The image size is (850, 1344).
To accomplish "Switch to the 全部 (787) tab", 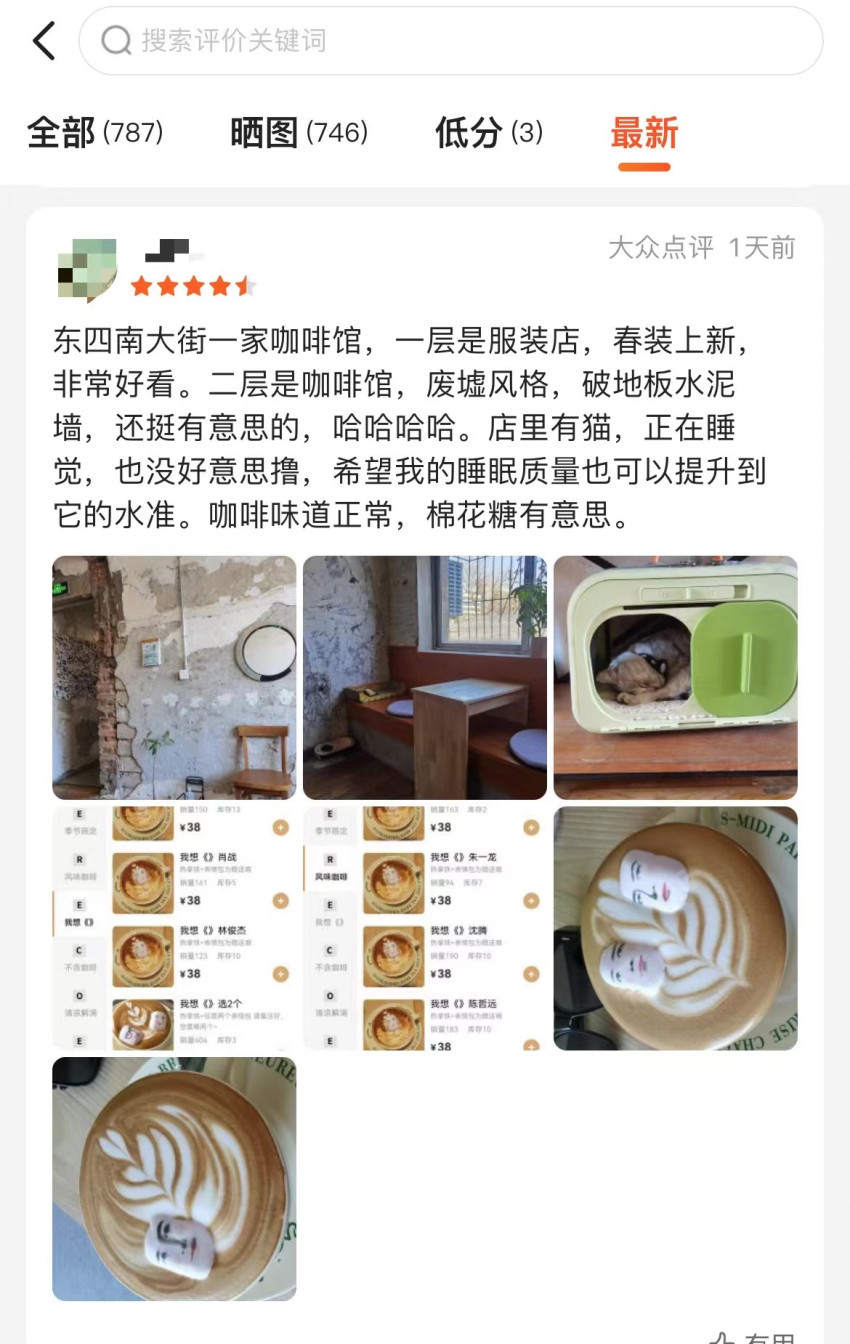I will [x=95, y=132].
